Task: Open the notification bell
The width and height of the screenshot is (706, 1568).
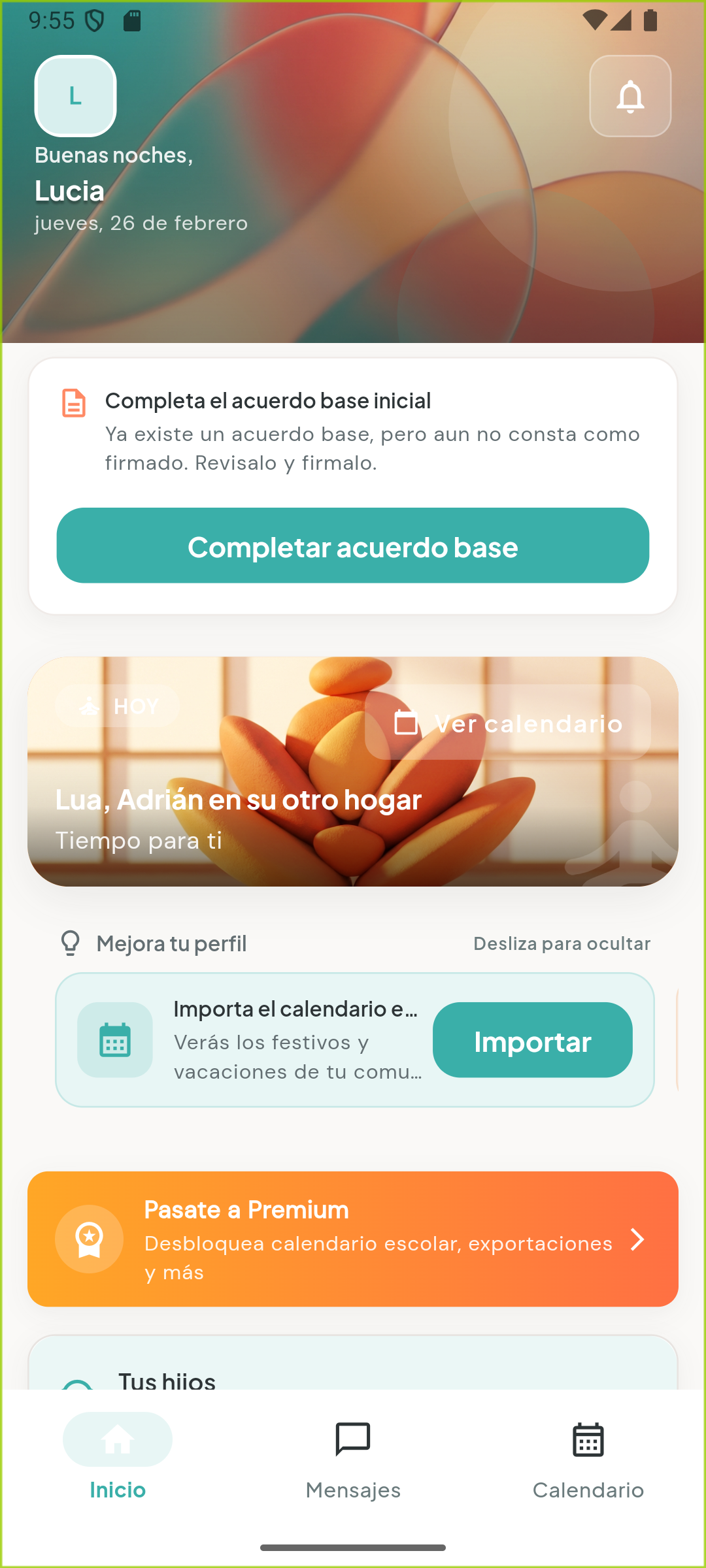Action: click(x=630, y=96)
